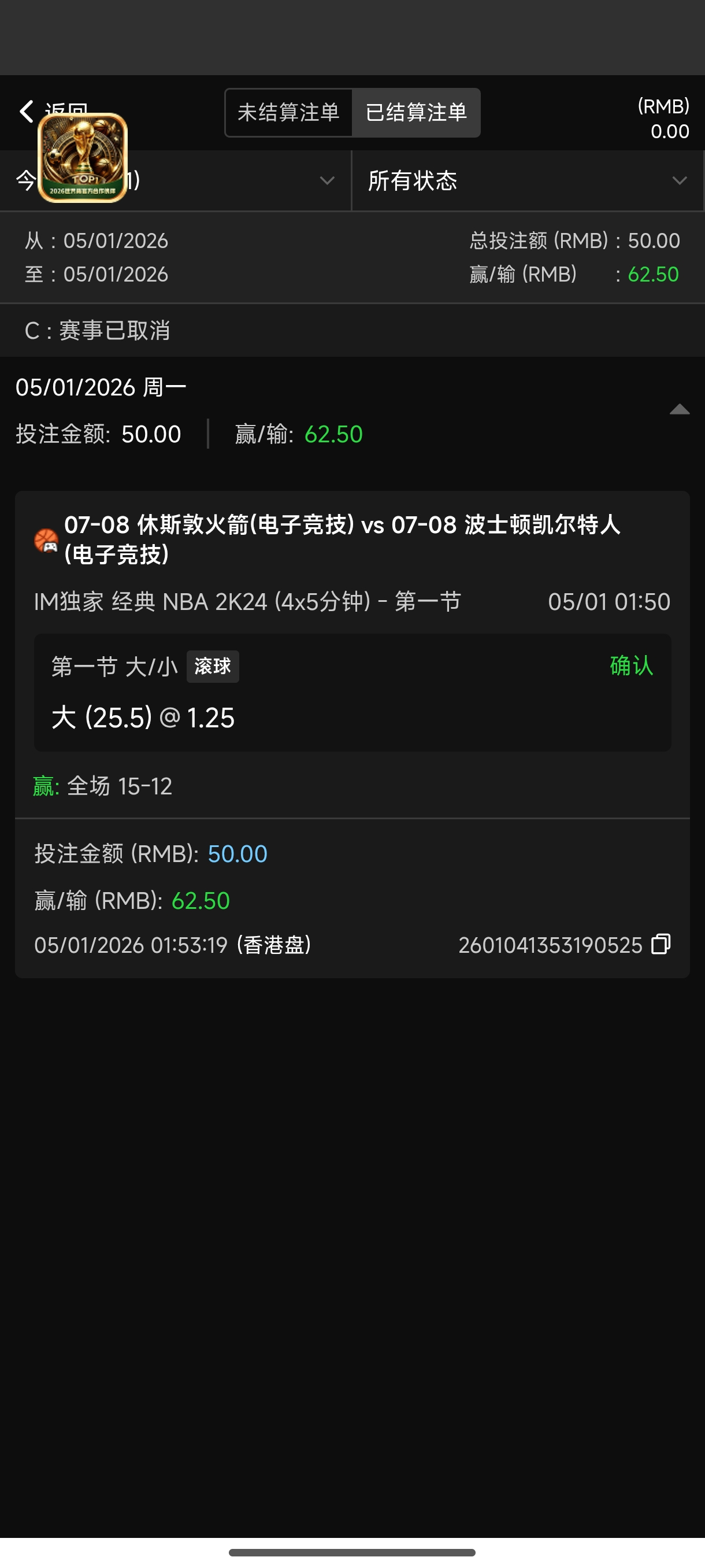Switch to the 未结算注单 tab
This screenshot has height=1568, width=705.
click(x=288, y=113)
